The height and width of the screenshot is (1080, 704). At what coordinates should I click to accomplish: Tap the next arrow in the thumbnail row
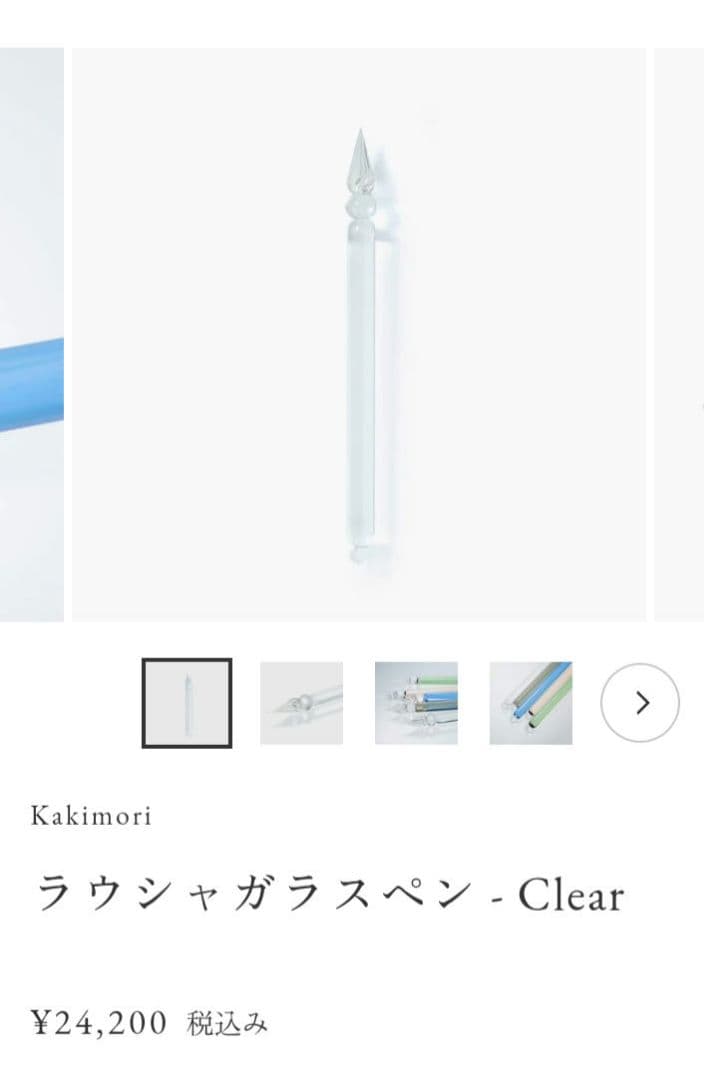[x=640, y=703]
